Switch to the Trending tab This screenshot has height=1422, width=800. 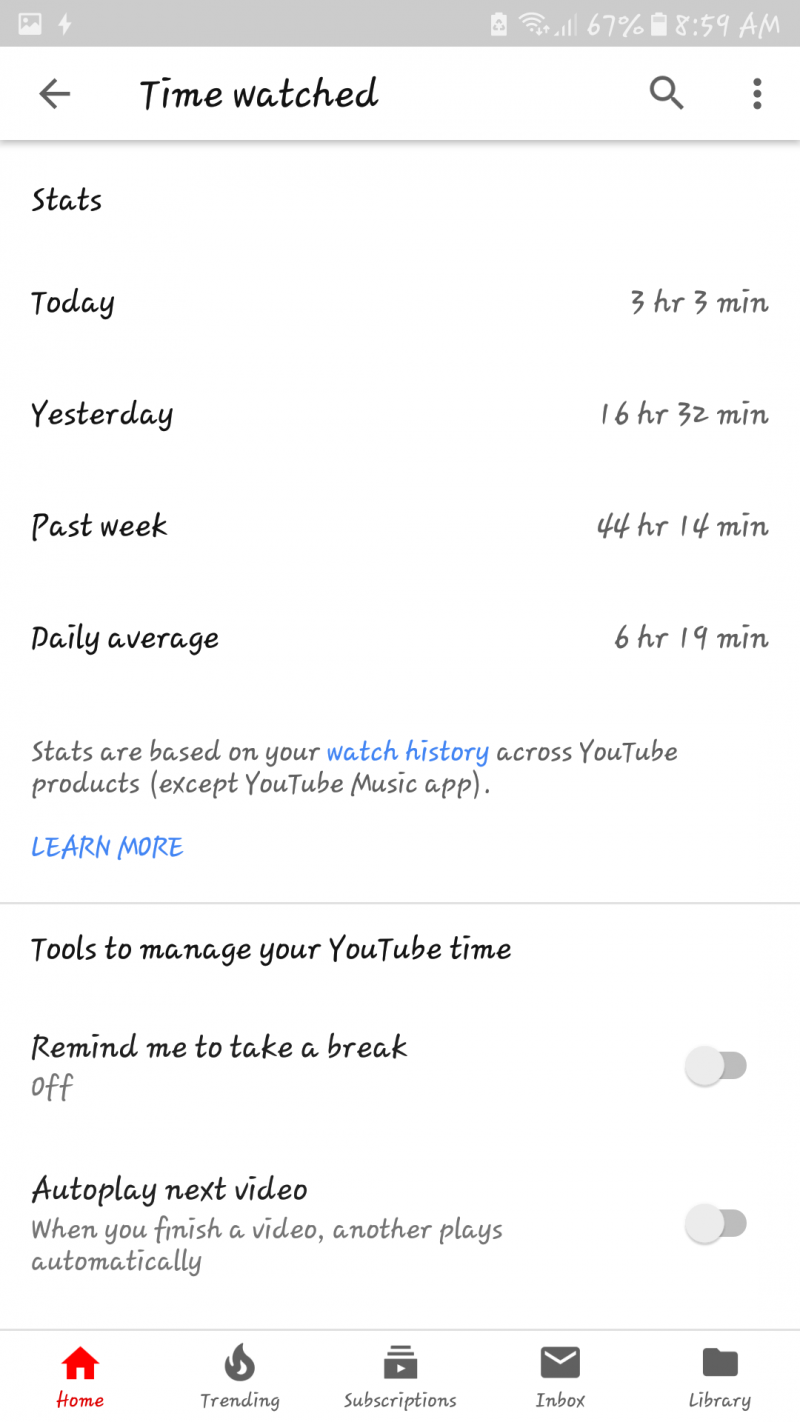pos(240,1377)
